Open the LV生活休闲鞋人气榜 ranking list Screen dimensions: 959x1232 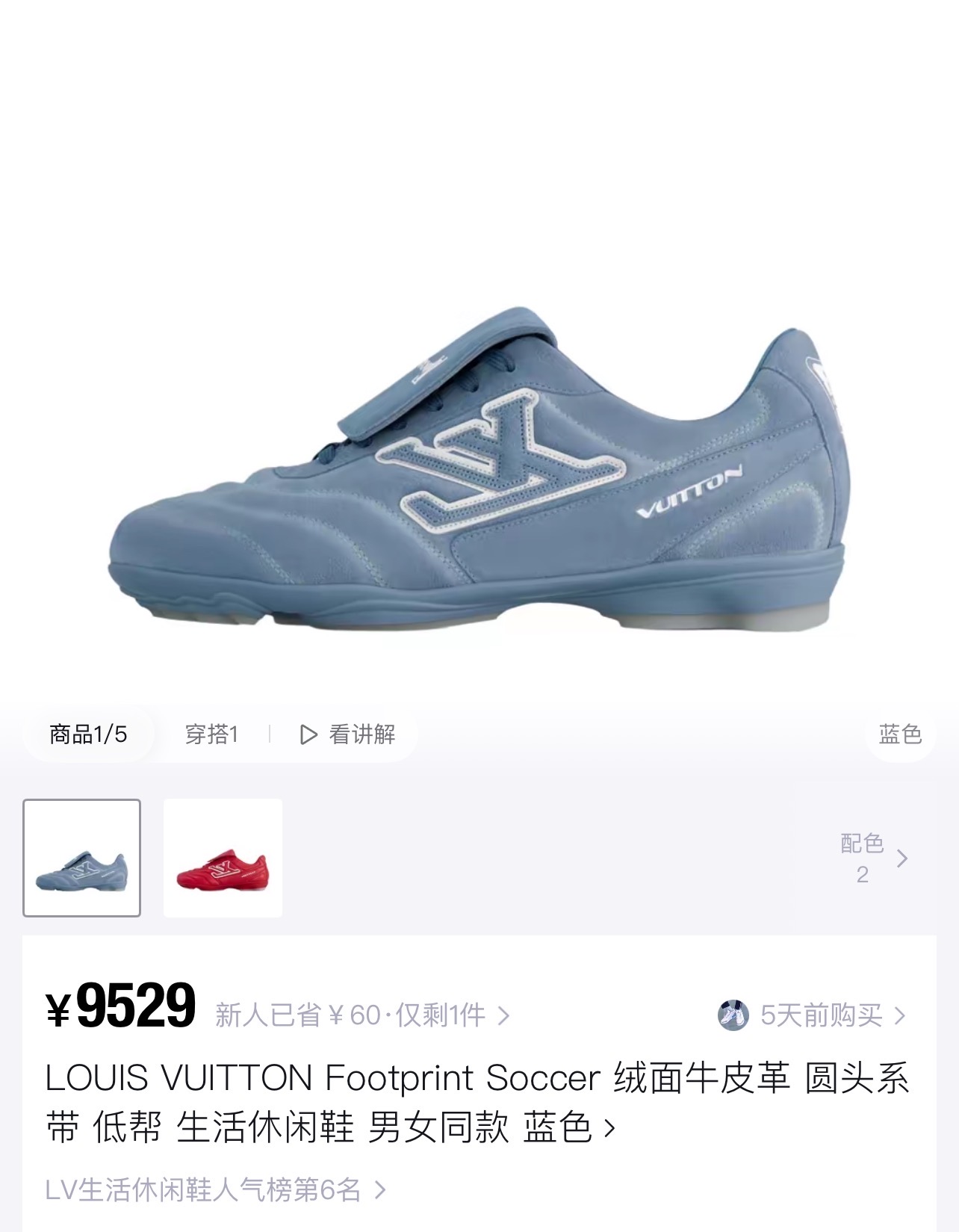point(216,1190)
